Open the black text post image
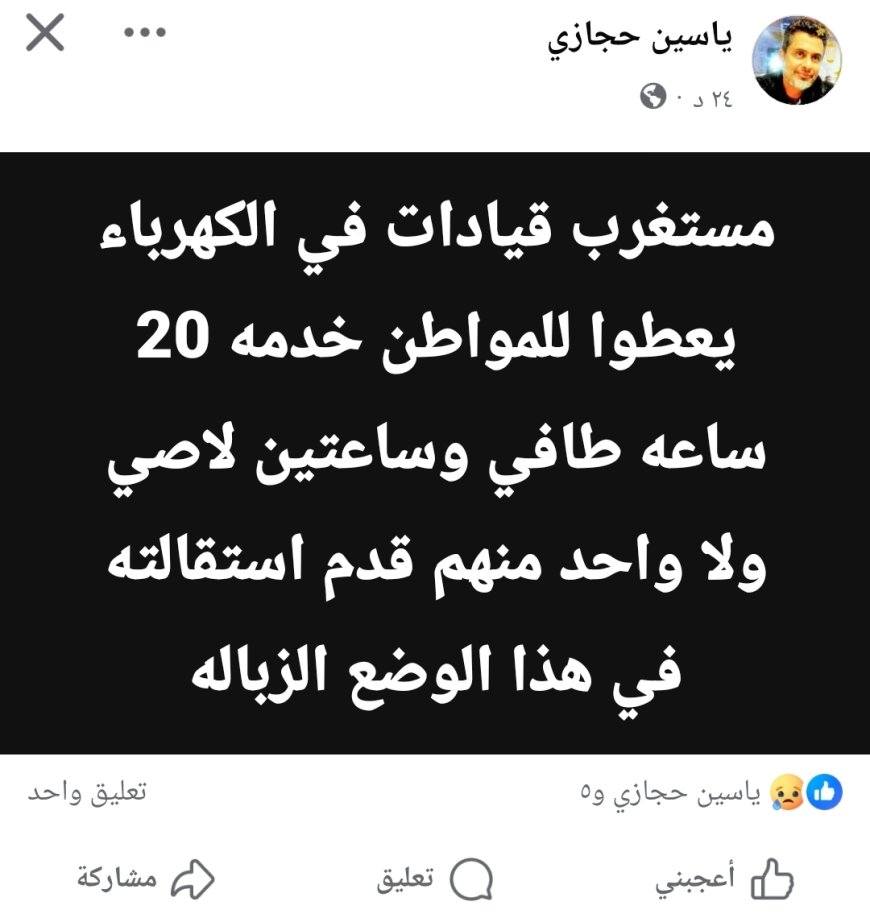 435,453
